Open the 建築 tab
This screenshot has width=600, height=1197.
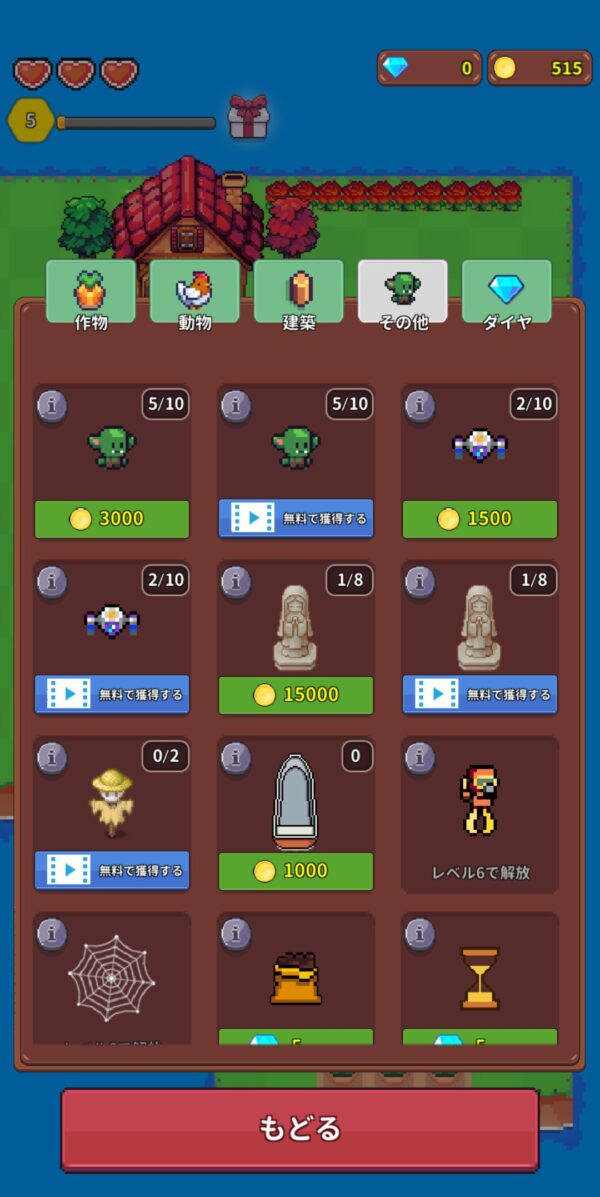click(299, 291)
